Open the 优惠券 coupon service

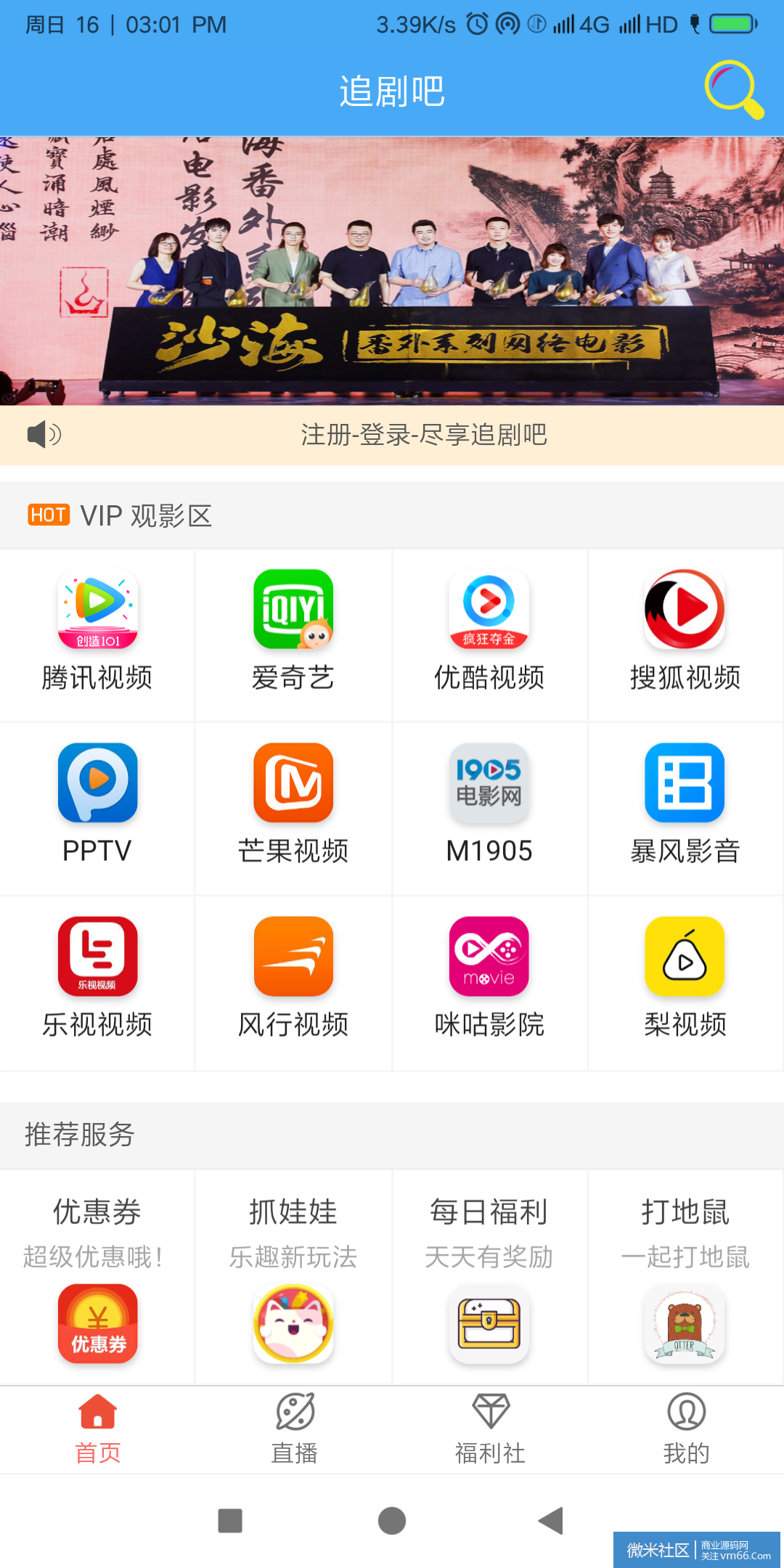click(97, 1278)
